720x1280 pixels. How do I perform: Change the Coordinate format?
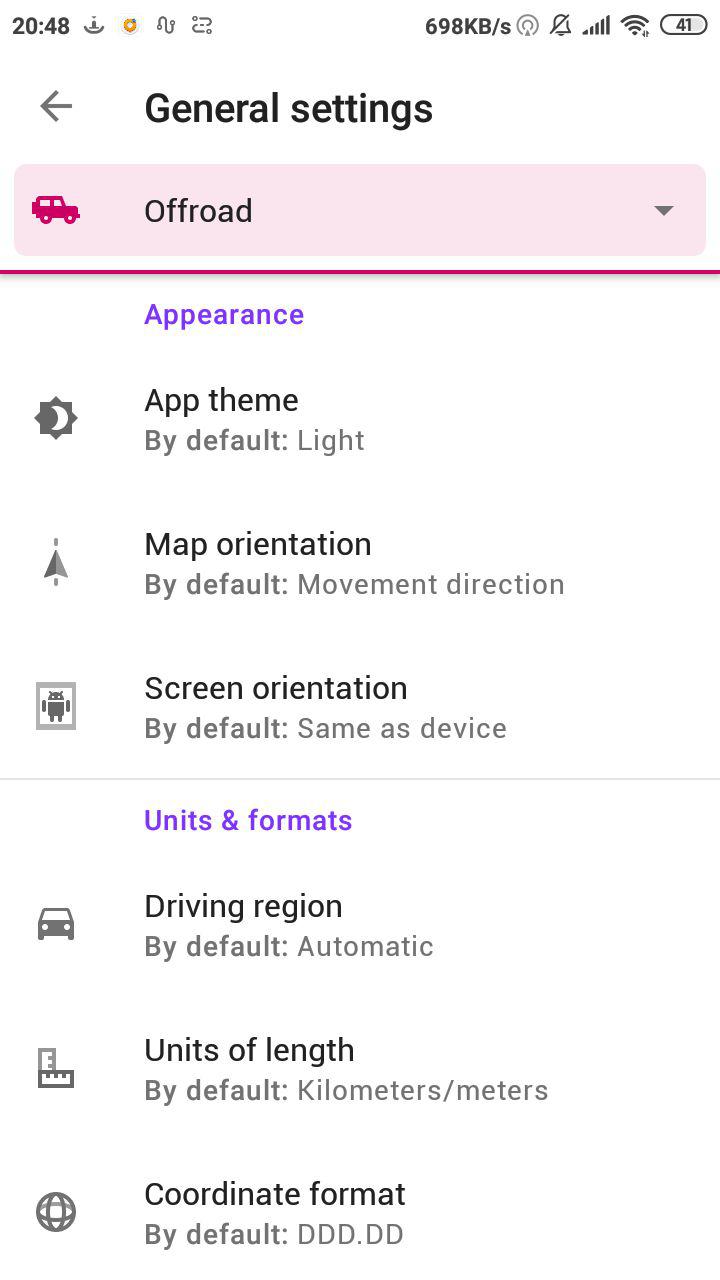(360, 1214)
